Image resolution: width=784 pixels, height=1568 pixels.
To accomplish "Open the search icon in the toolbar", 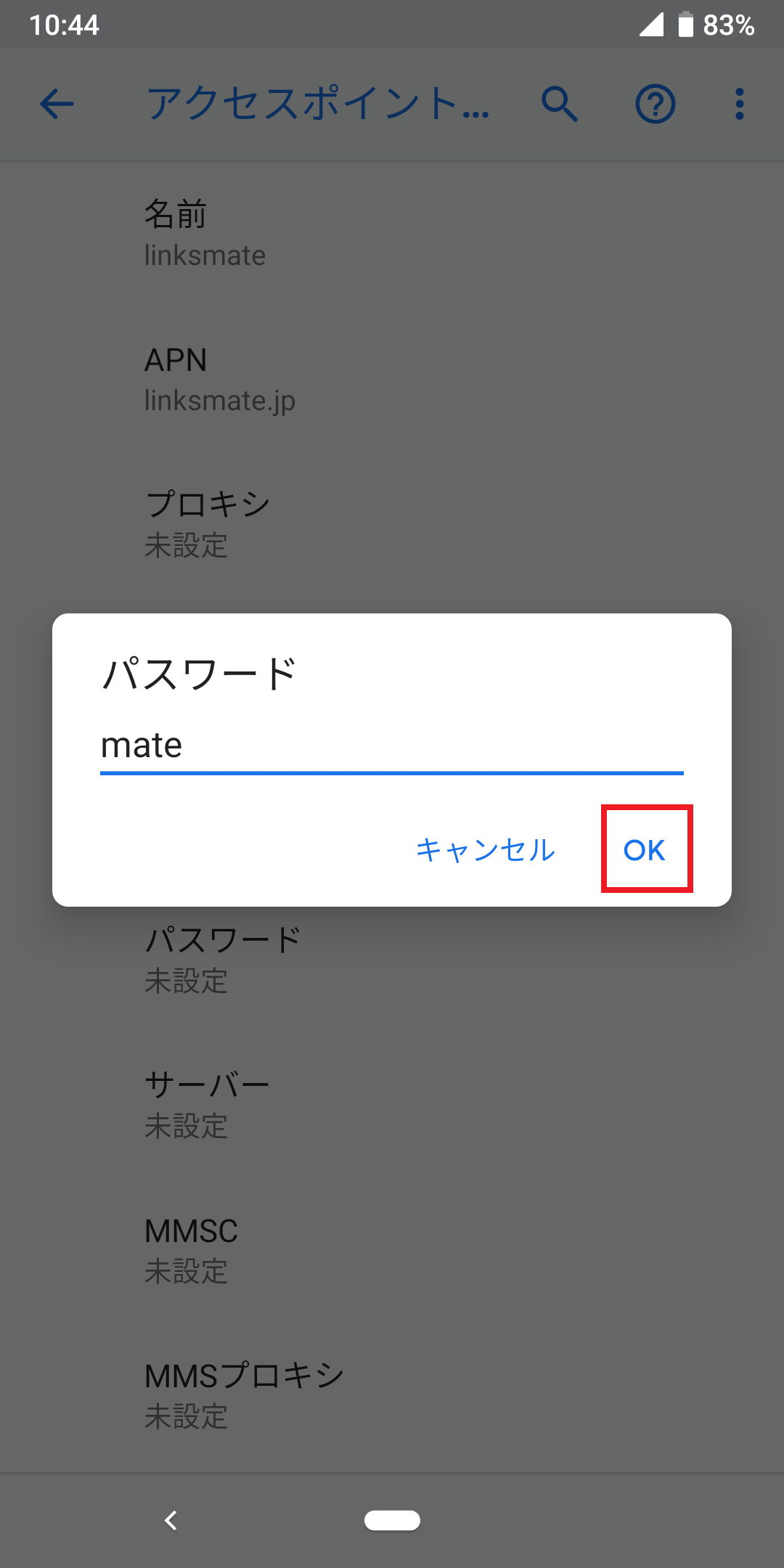I will pos(559,104).
